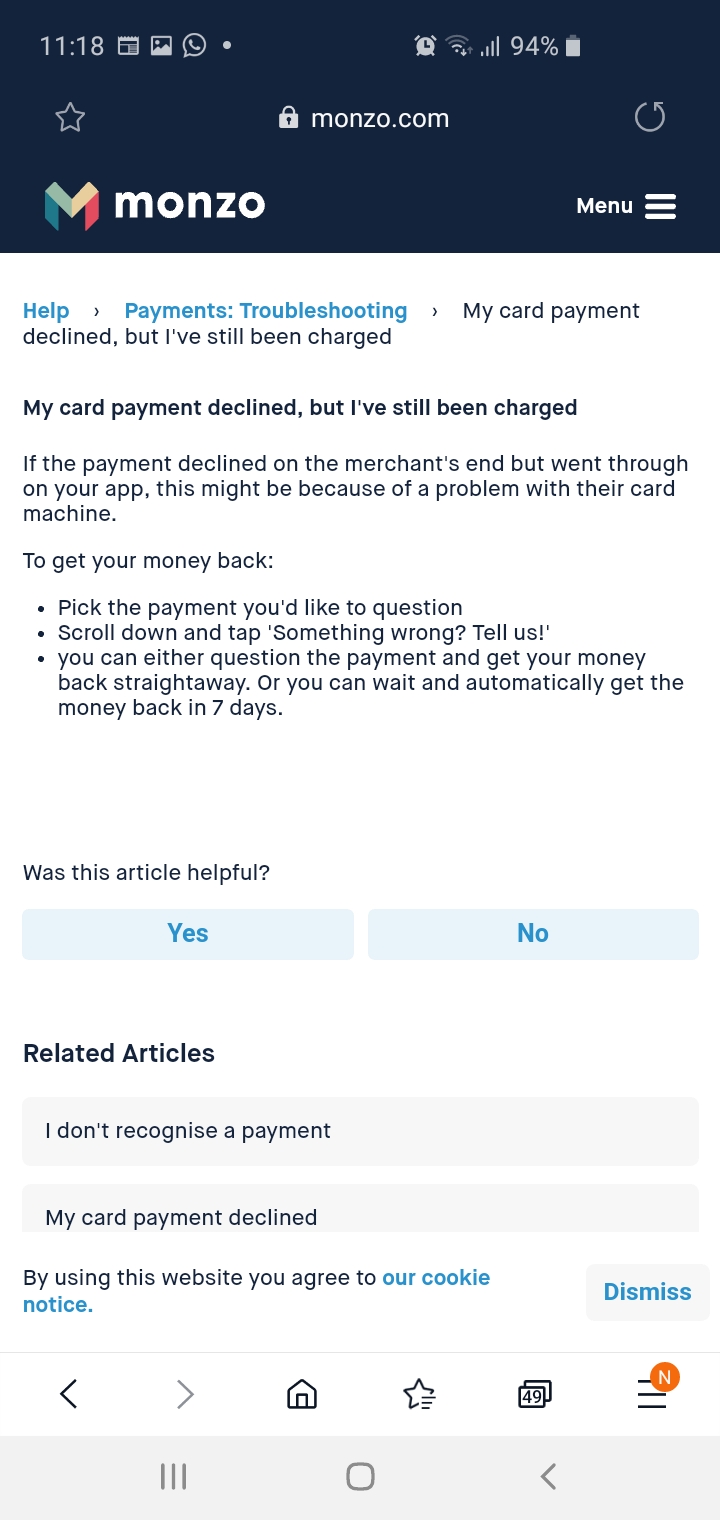This screenshot has width=720, height=1520.
Task: Read the cookie notice link
Action: (256, 1291)
